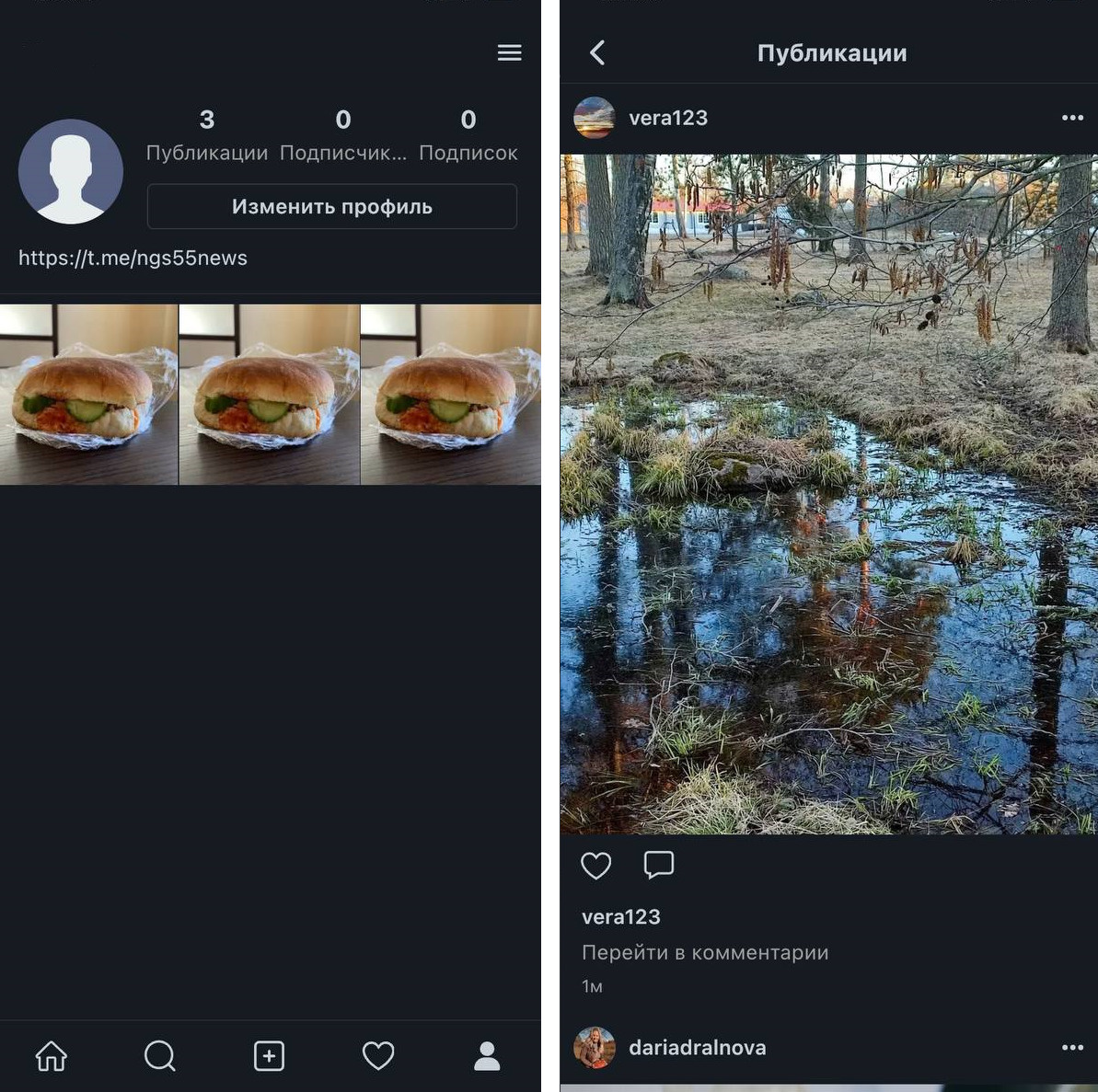
Task: Open vera123's profile picture in post header
Action: (594, 118)
